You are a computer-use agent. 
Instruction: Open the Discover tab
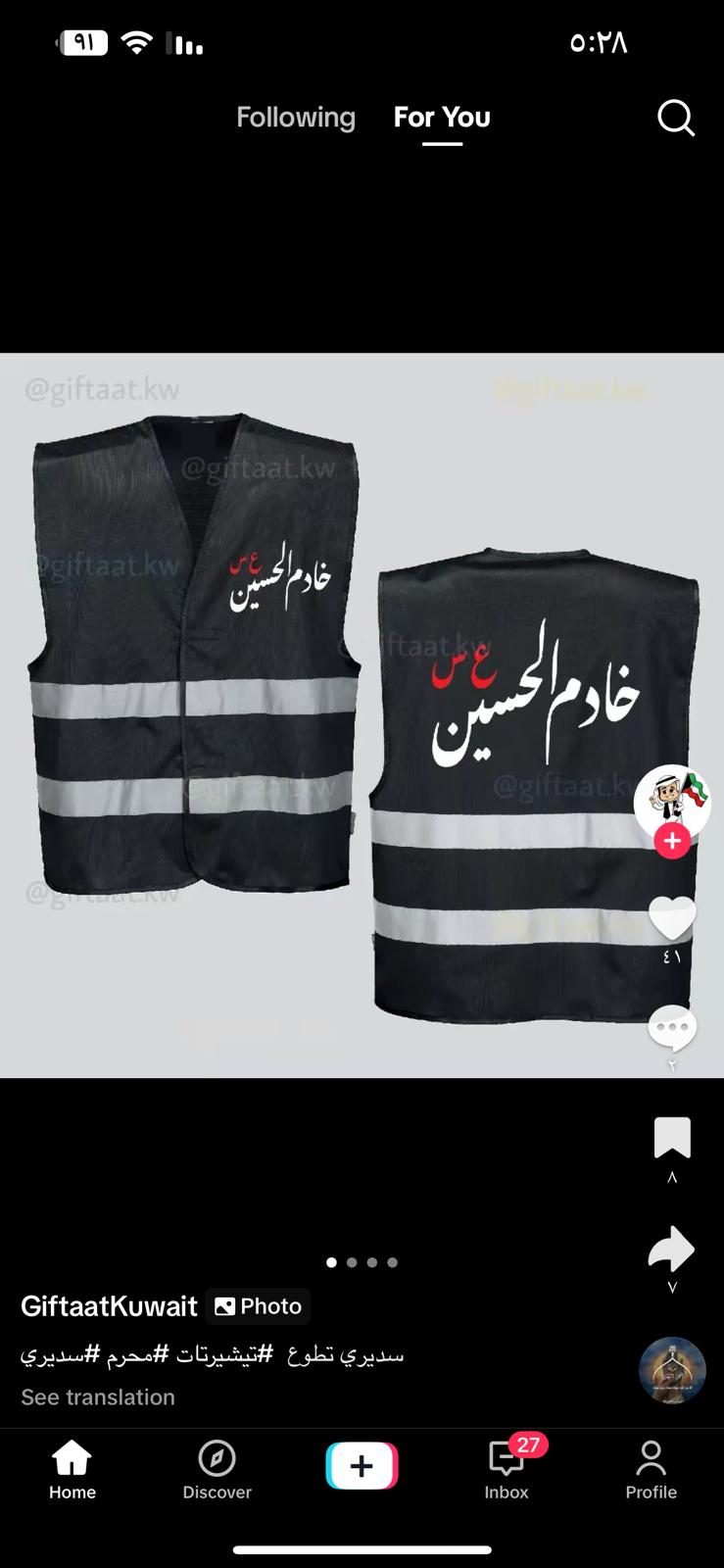[217, 1470]
